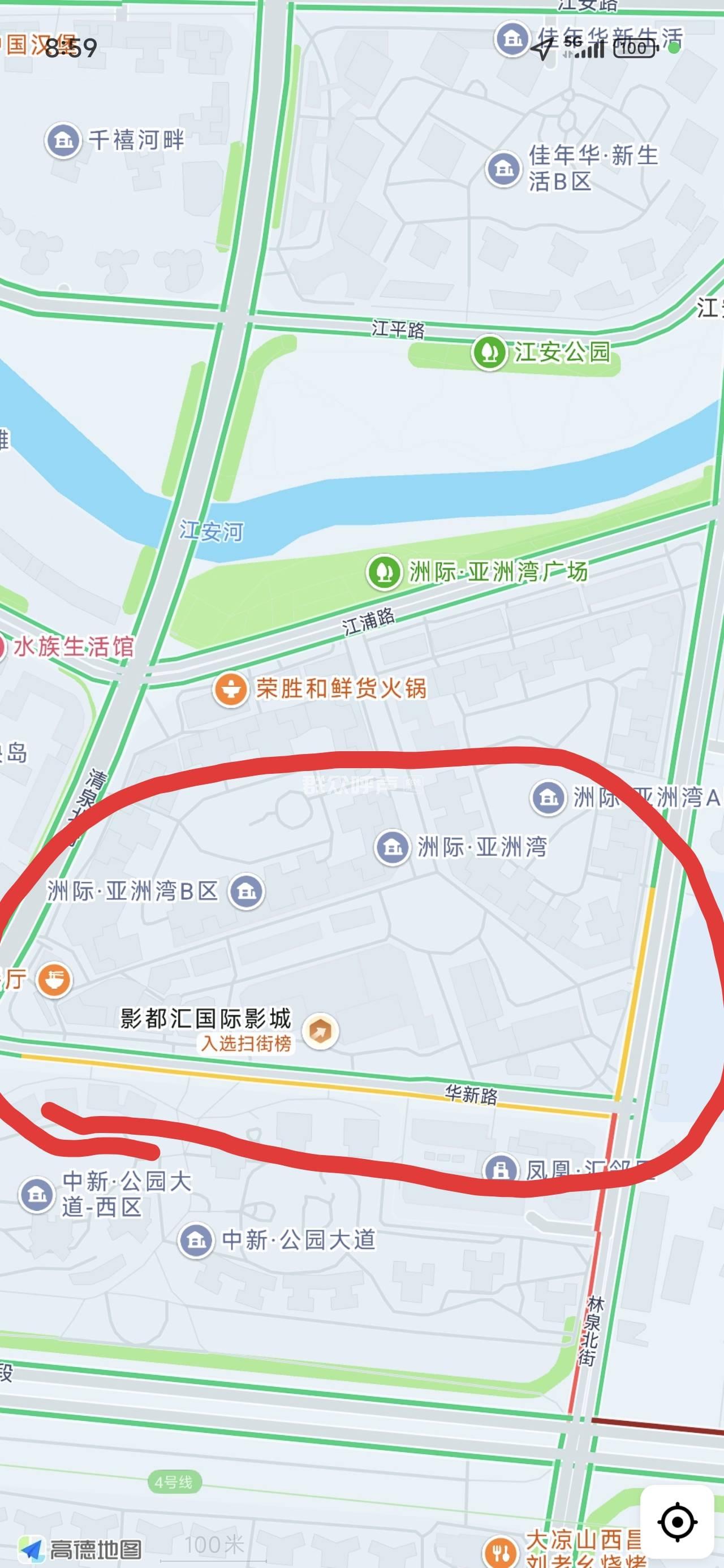Open the 洲际·亚洲湾广场 place marker
The width and height of the screenshot is (724, 1568).
383,571
